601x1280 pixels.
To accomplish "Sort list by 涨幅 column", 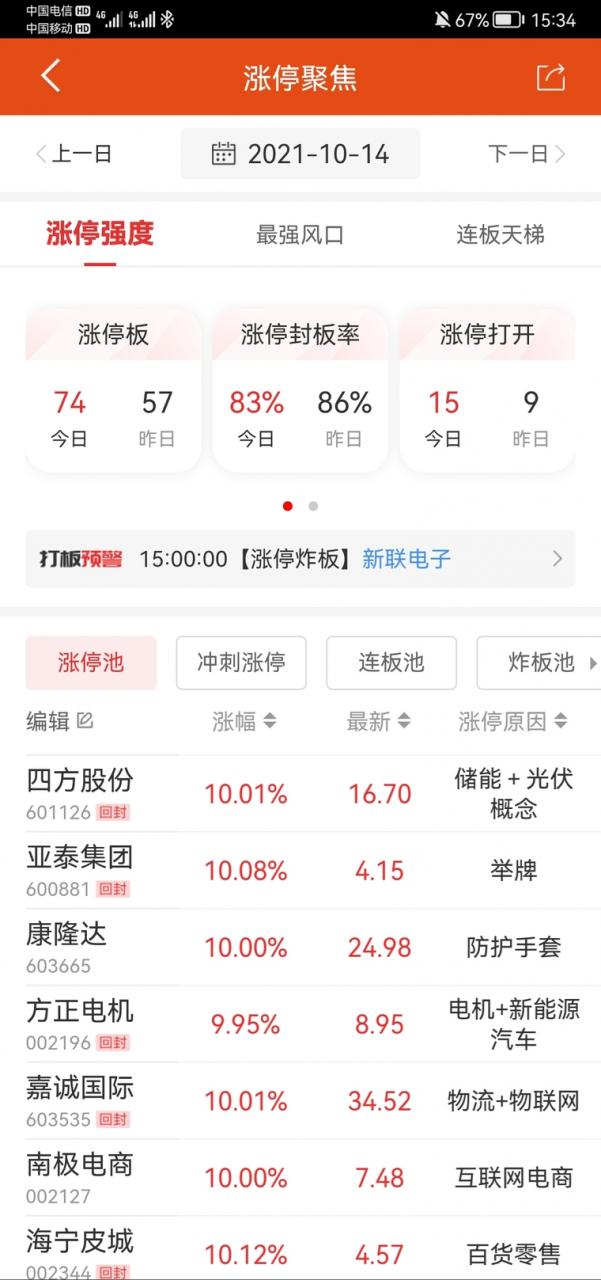I will point(244,721).
